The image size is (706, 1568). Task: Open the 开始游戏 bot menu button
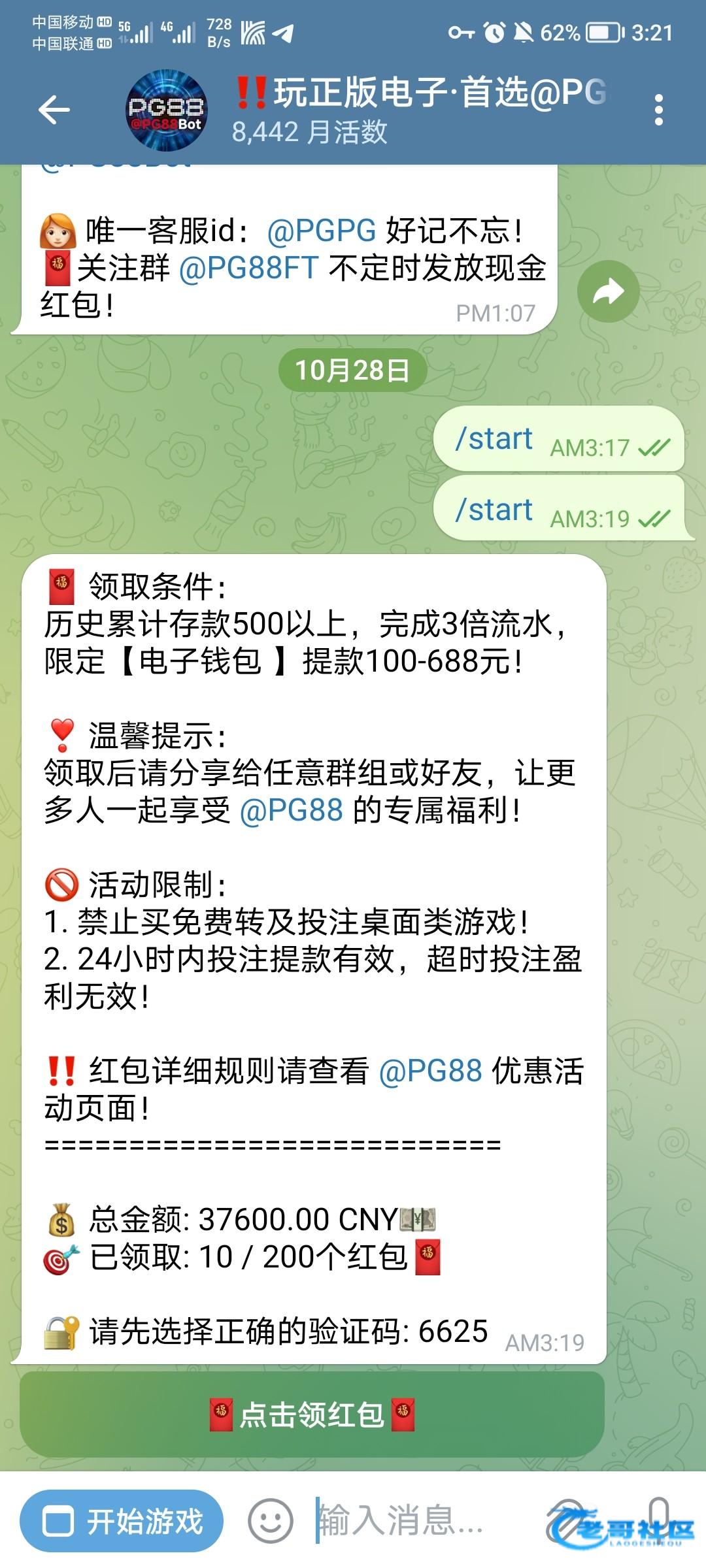pos(122,1521)
